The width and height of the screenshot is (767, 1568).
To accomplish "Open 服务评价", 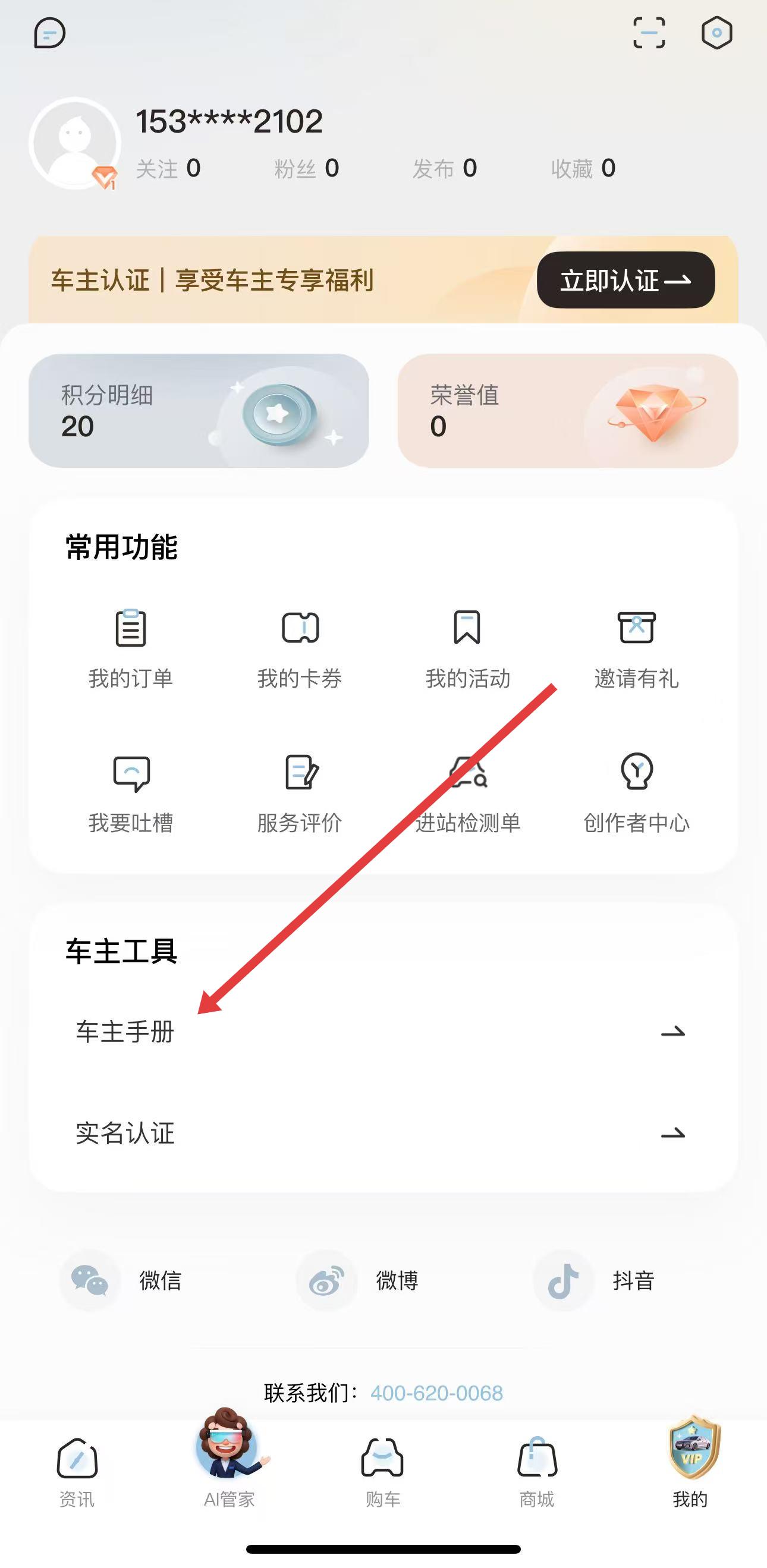I will (x=300, y=793).
